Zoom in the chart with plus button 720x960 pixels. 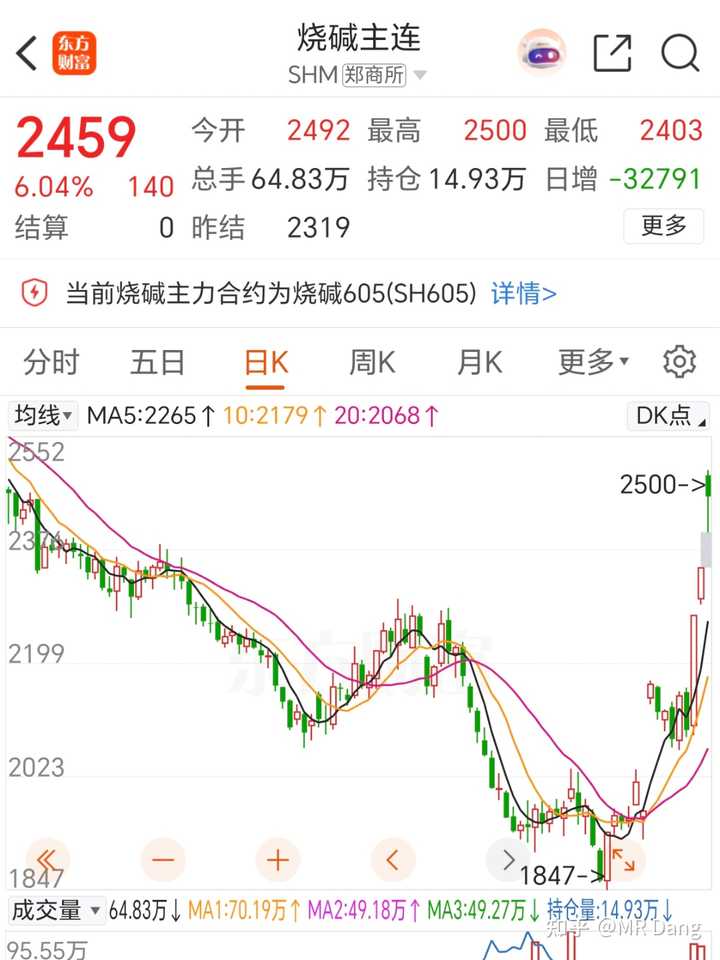(278, 859)
